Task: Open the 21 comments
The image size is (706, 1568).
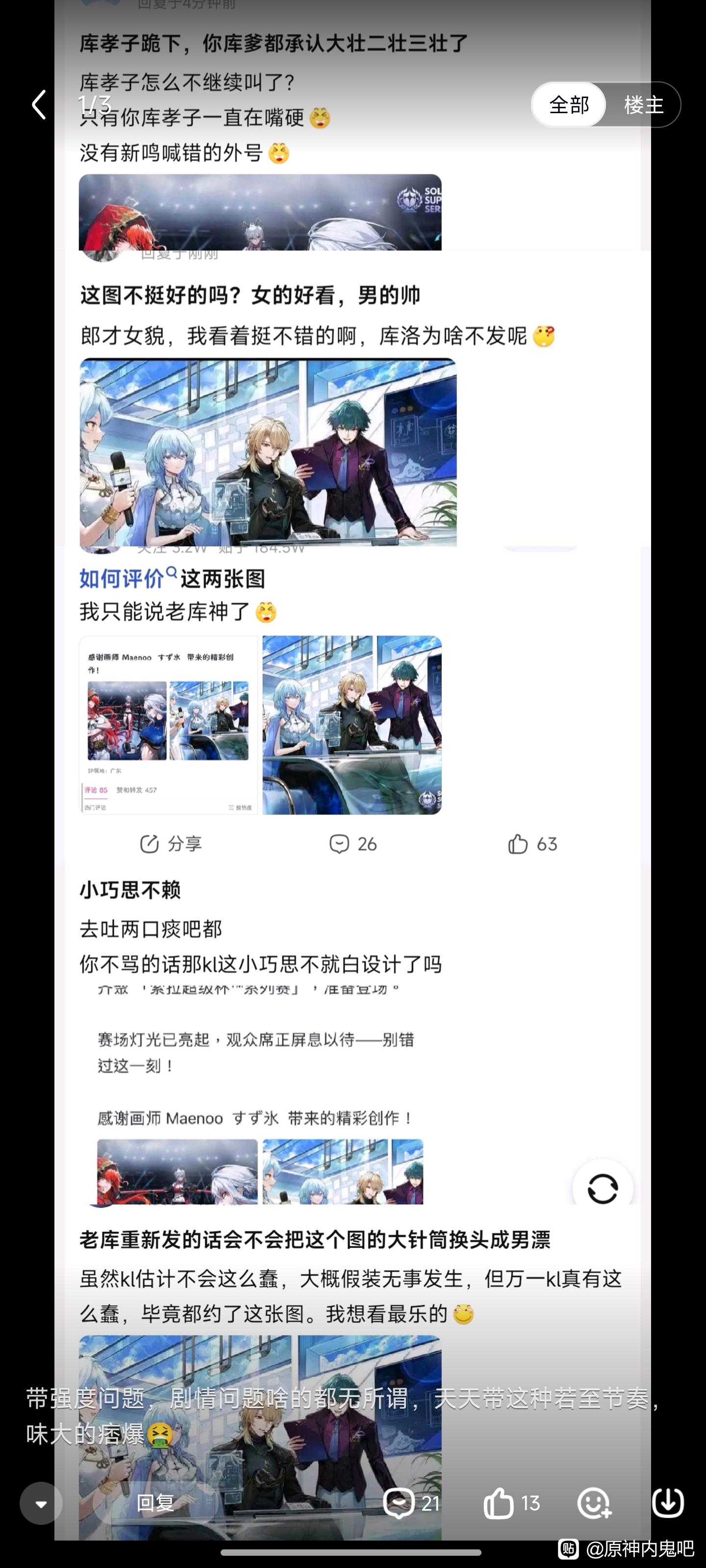Action: [411, 1503]
